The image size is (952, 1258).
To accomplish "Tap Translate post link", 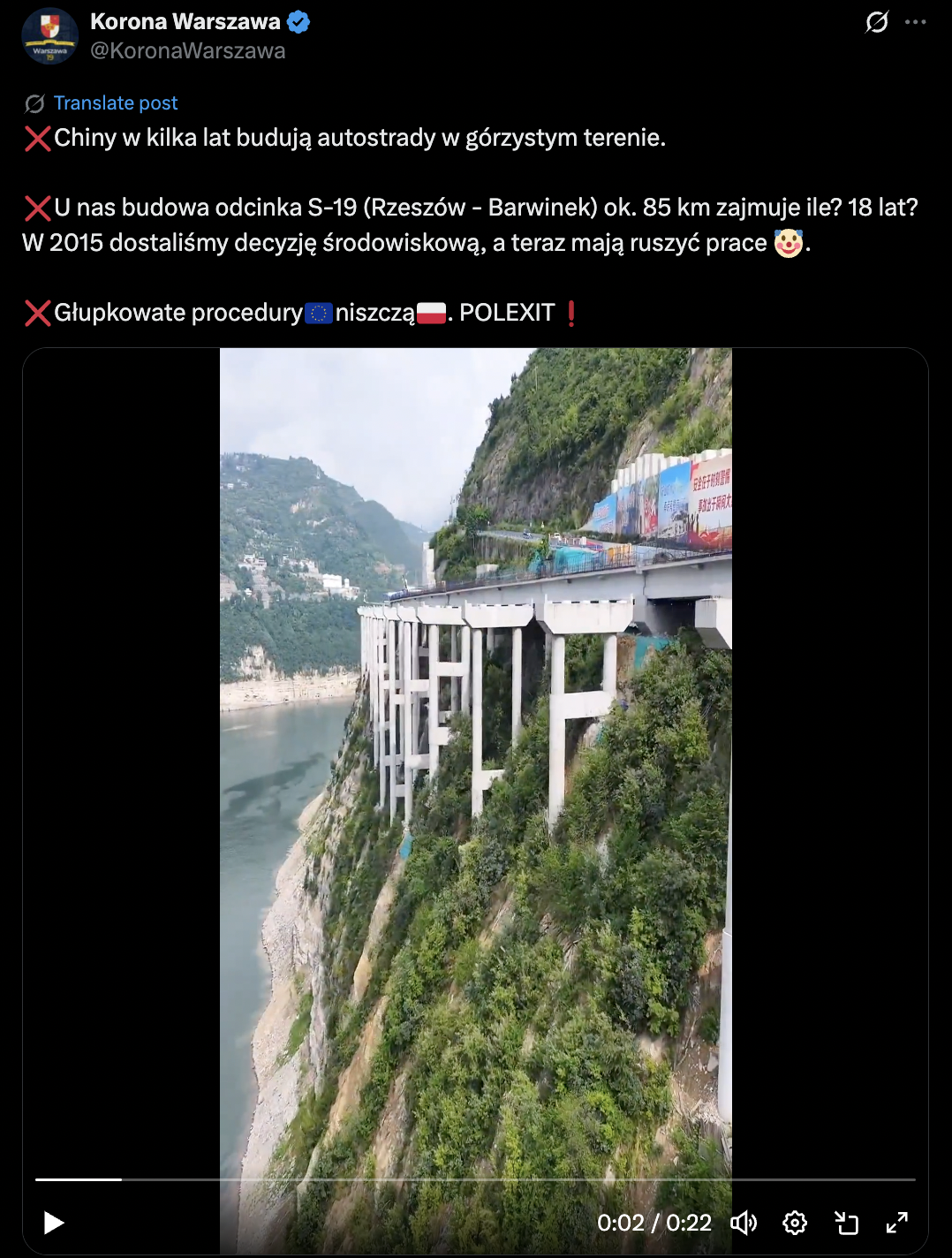I will coord(115,103).
